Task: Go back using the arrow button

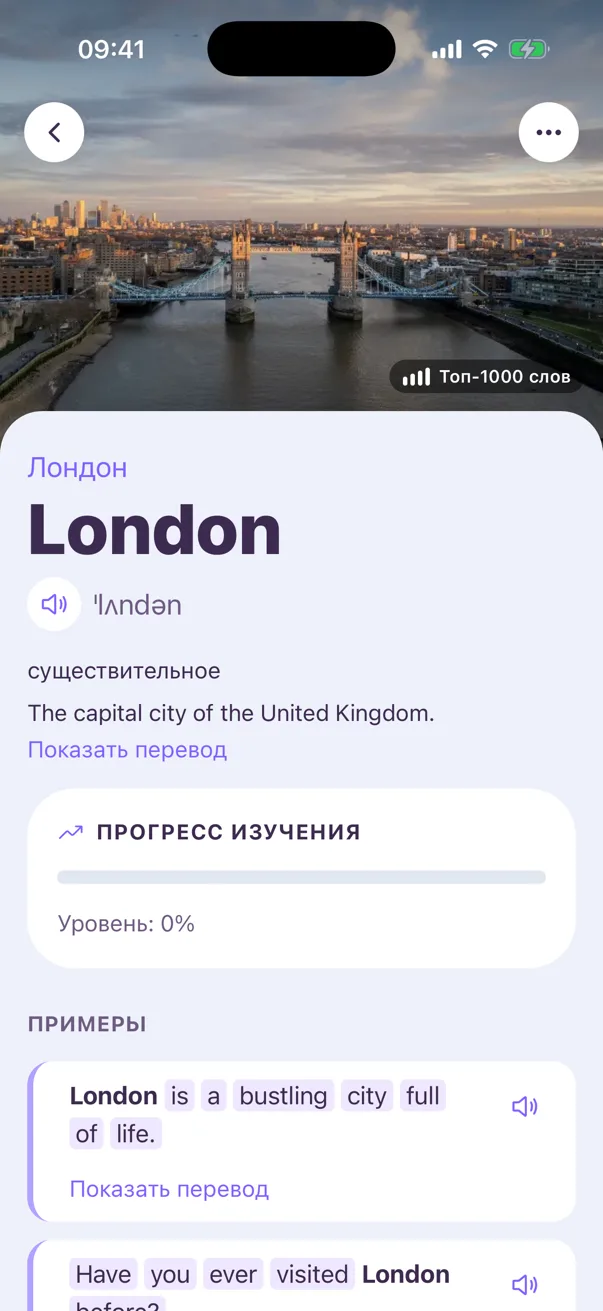Action: pyautogui.click(x=54, y=132)
